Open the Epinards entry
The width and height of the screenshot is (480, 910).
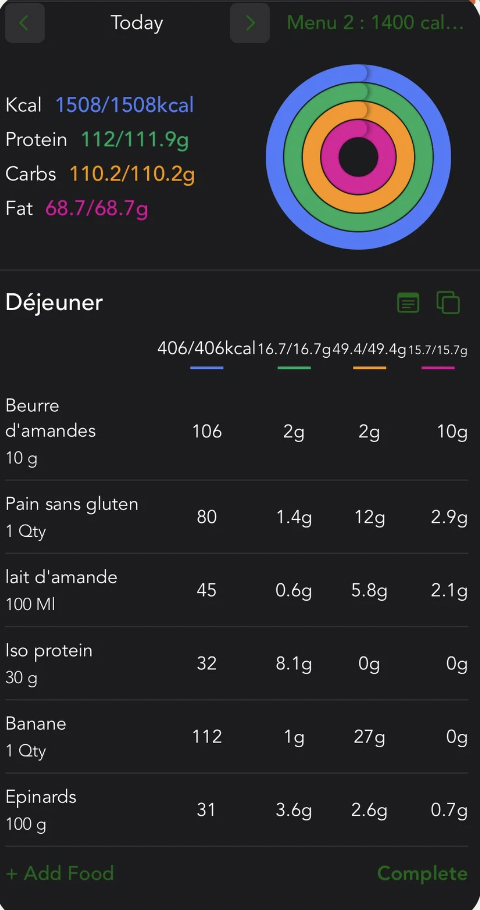(x=237, y=810)
